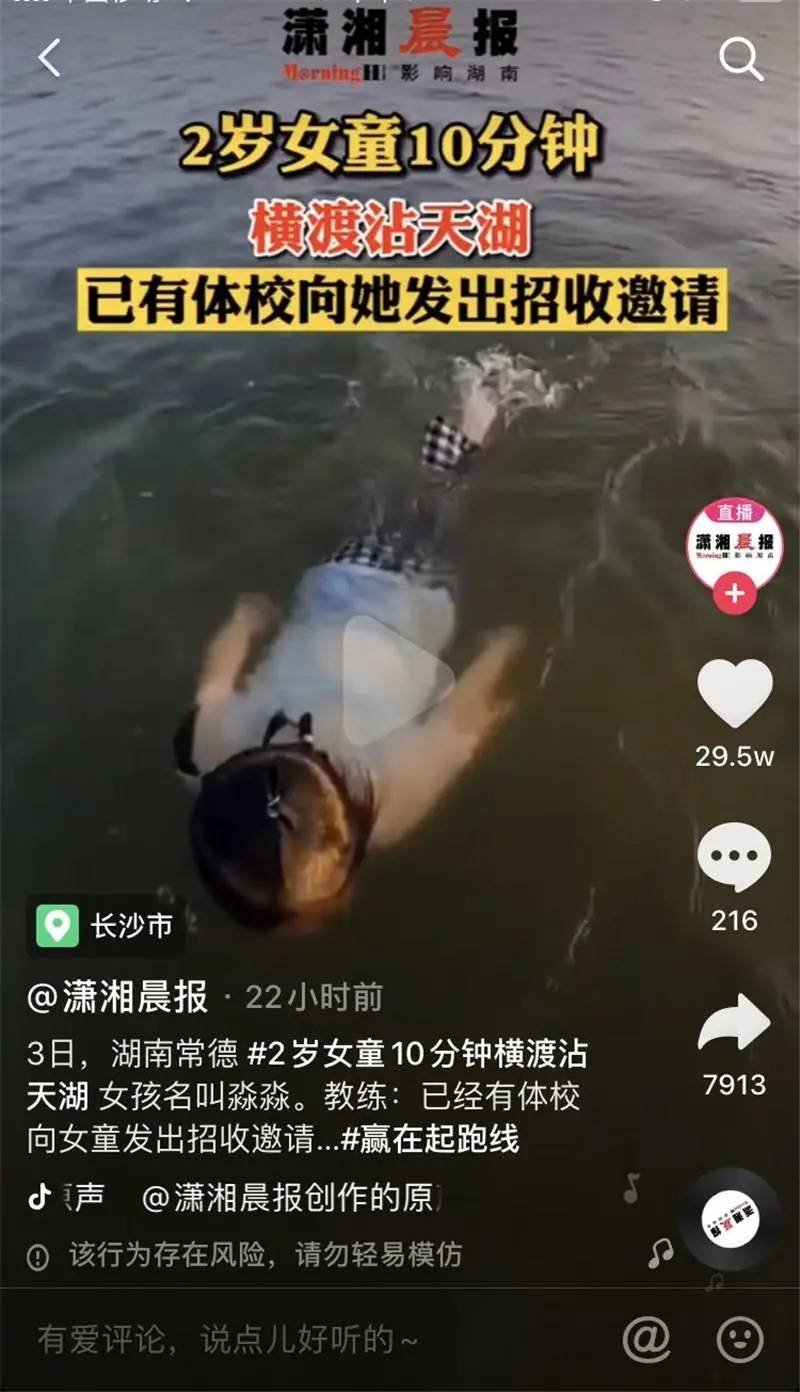Open the original sound by 潇湘晨报

click(x=290, y=1197)
